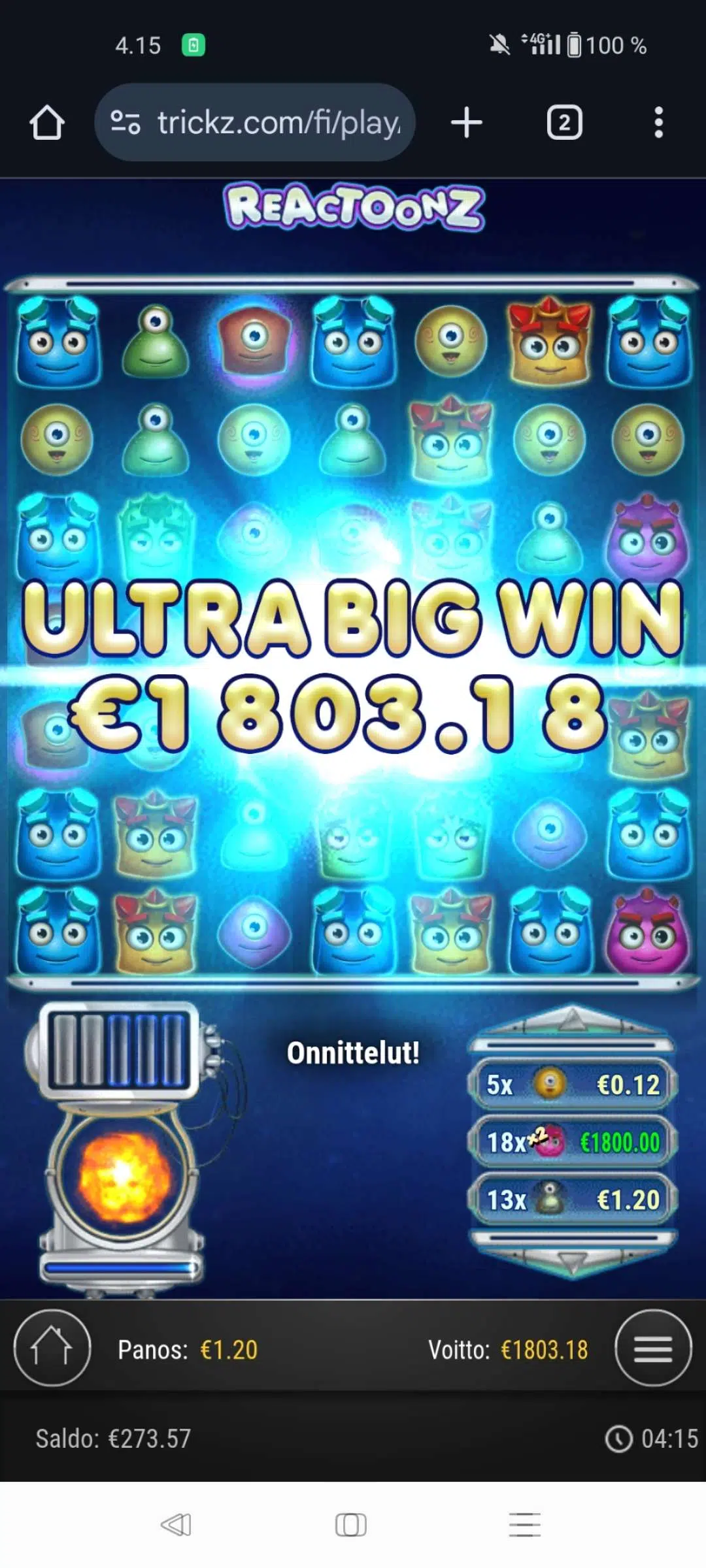Open the tab switcher showing 2 tabs
Viewport: 706px width, 1568px height.
click(x=564, y=122)
